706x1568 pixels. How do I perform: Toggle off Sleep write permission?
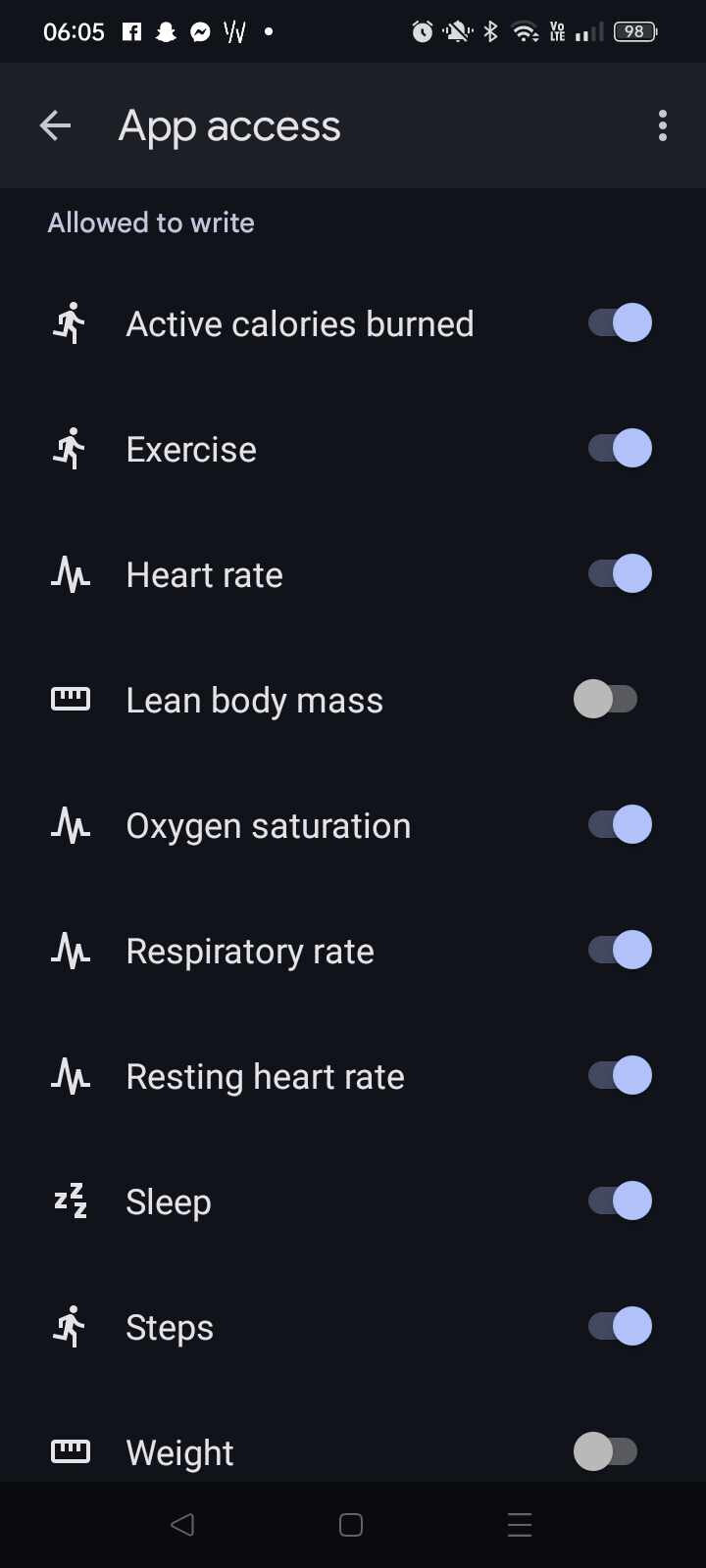coord(620,1200)
